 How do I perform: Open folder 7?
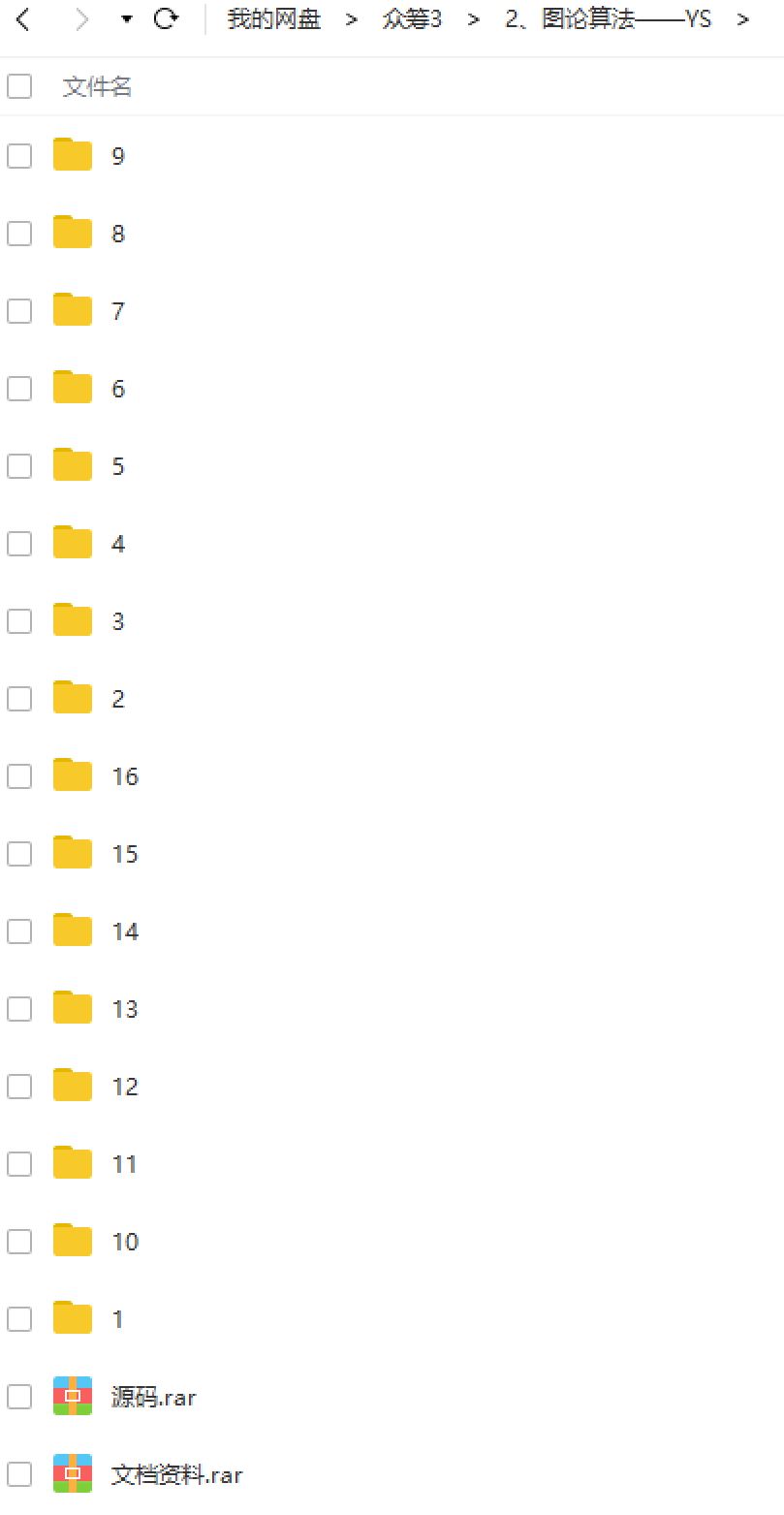click(118, 311)
